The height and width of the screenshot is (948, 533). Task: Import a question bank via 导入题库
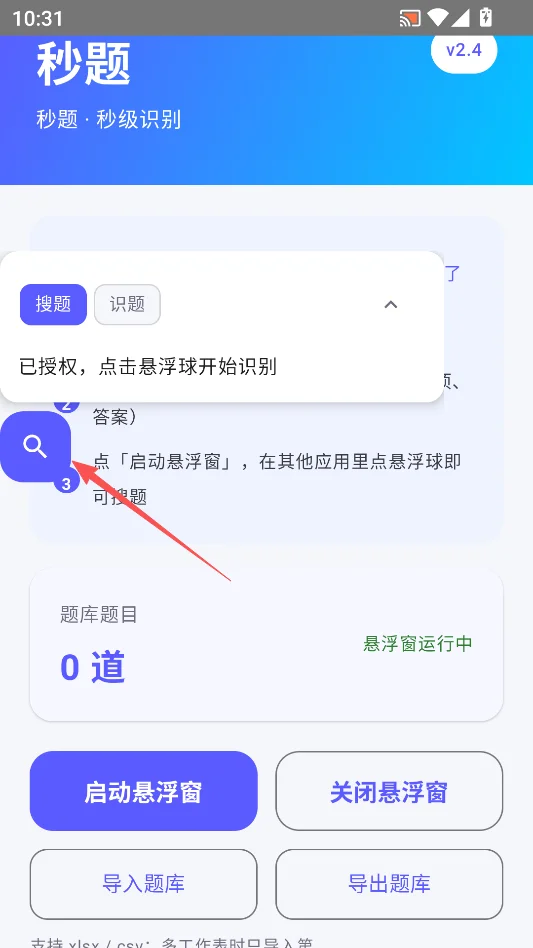[x=144, y=884]
